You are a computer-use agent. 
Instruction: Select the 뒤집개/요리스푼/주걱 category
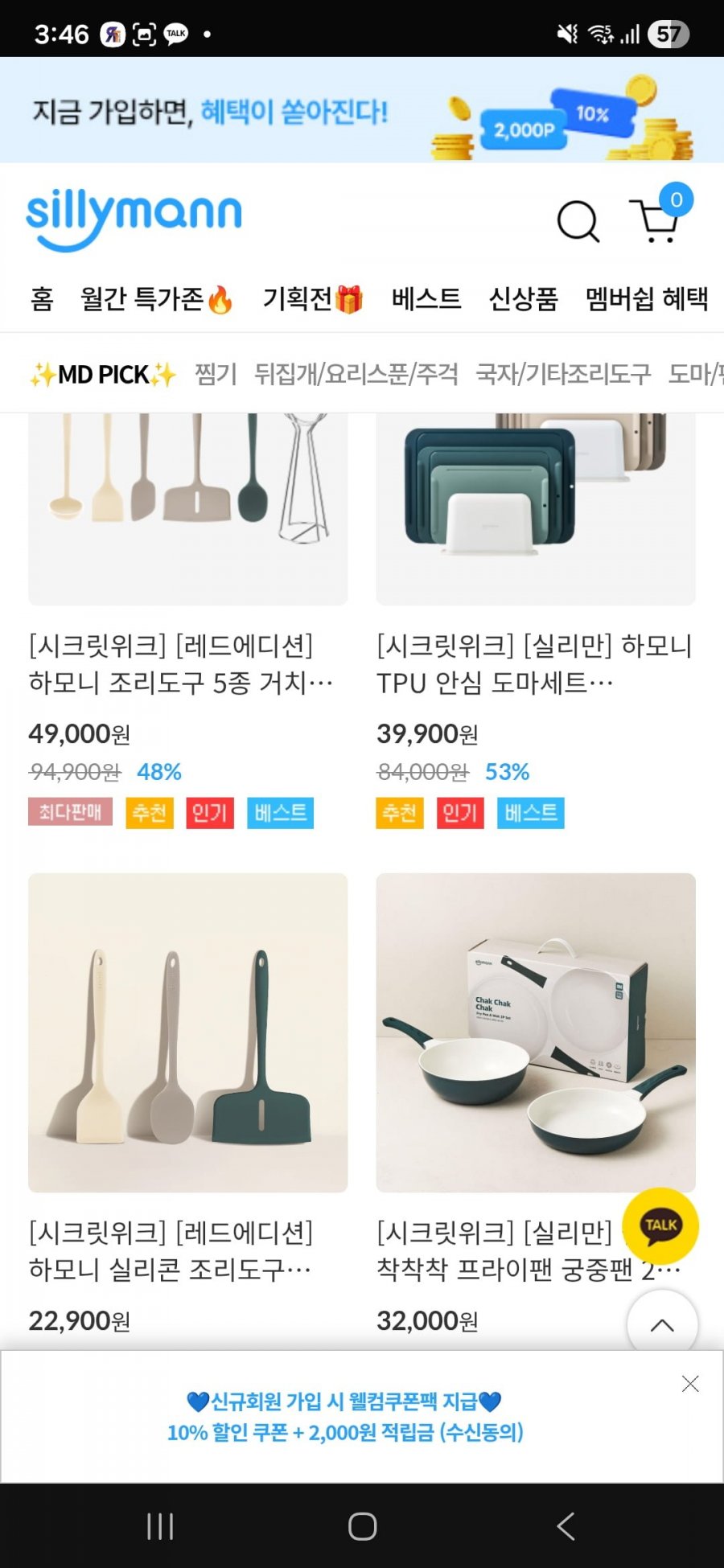(x=356, y=374)
